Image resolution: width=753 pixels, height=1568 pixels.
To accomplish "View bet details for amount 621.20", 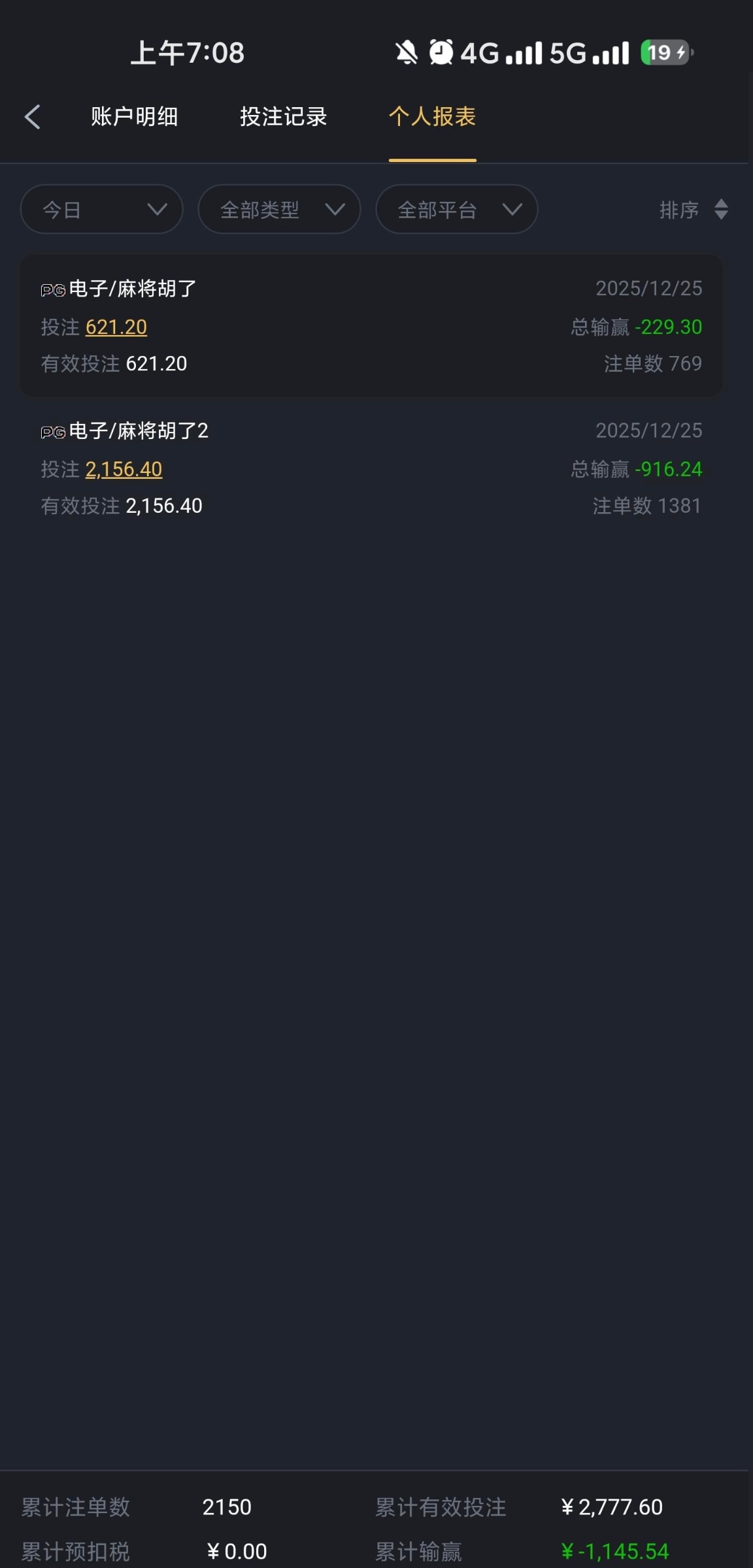I will tap(116, 327).
